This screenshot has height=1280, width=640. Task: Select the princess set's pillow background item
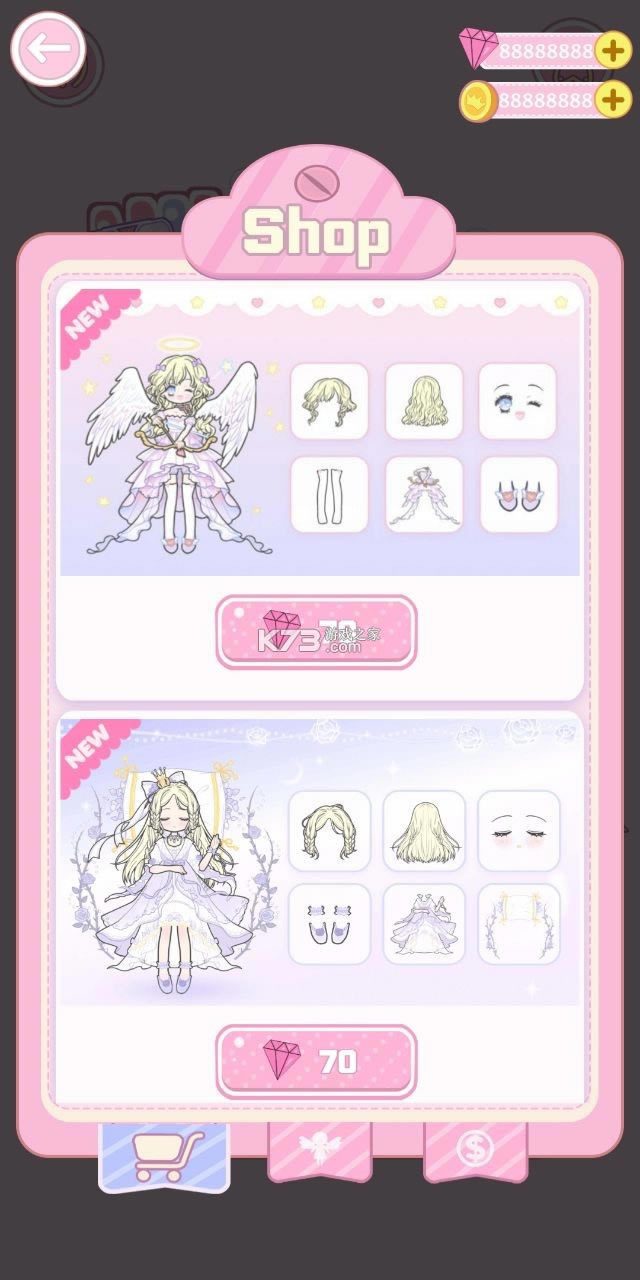(518, 924)
